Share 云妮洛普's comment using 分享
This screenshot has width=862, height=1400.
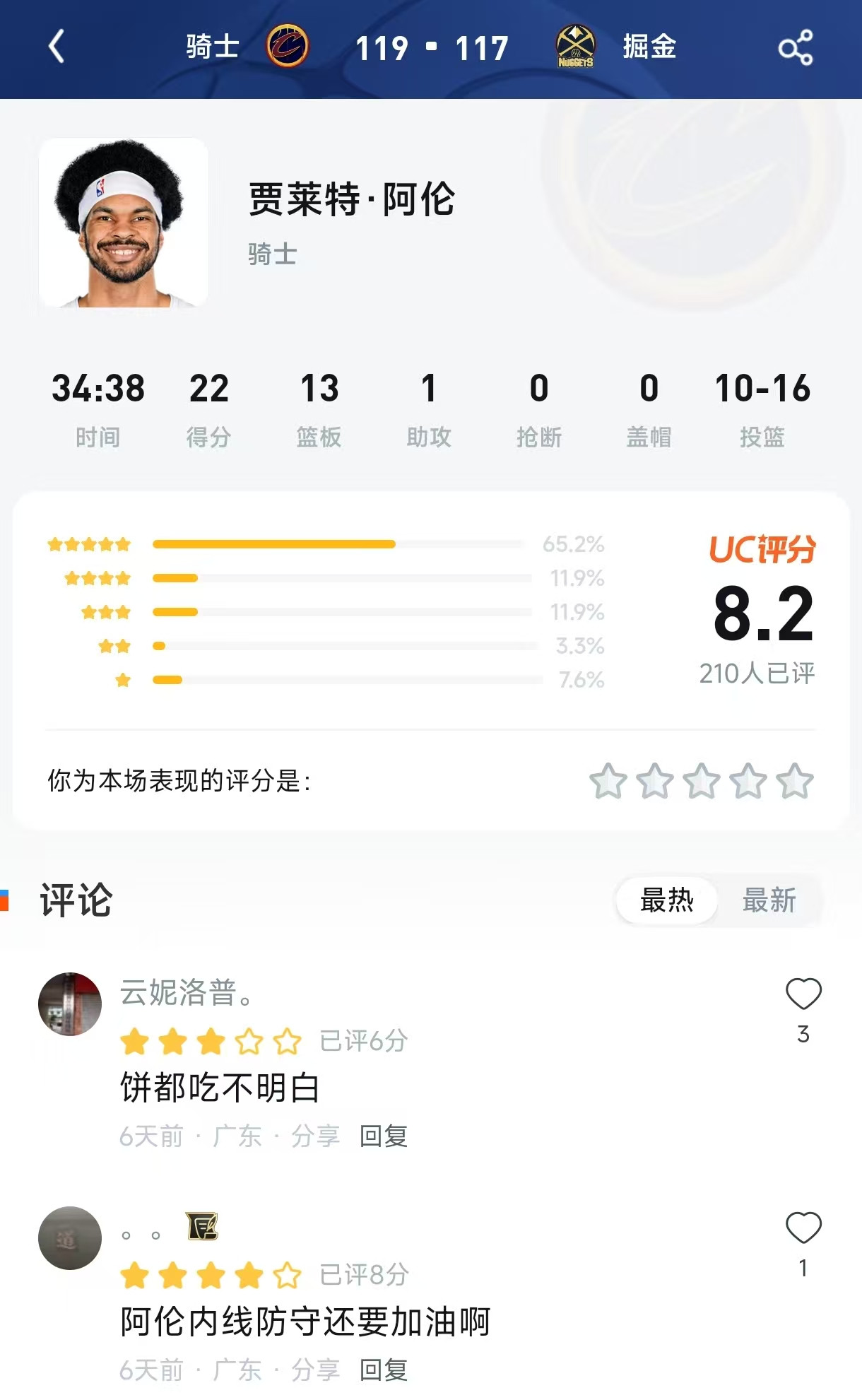pyautogui.click(x=316, y=1137)
